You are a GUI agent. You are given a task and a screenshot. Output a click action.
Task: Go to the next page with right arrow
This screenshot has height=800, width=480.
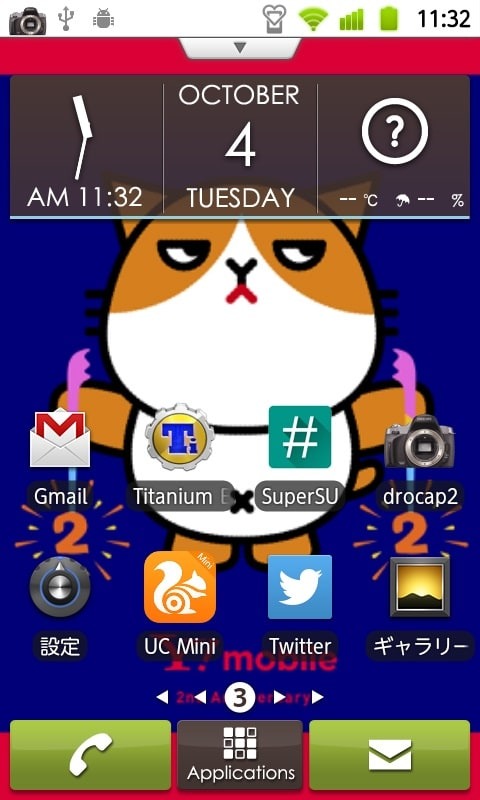317,697
